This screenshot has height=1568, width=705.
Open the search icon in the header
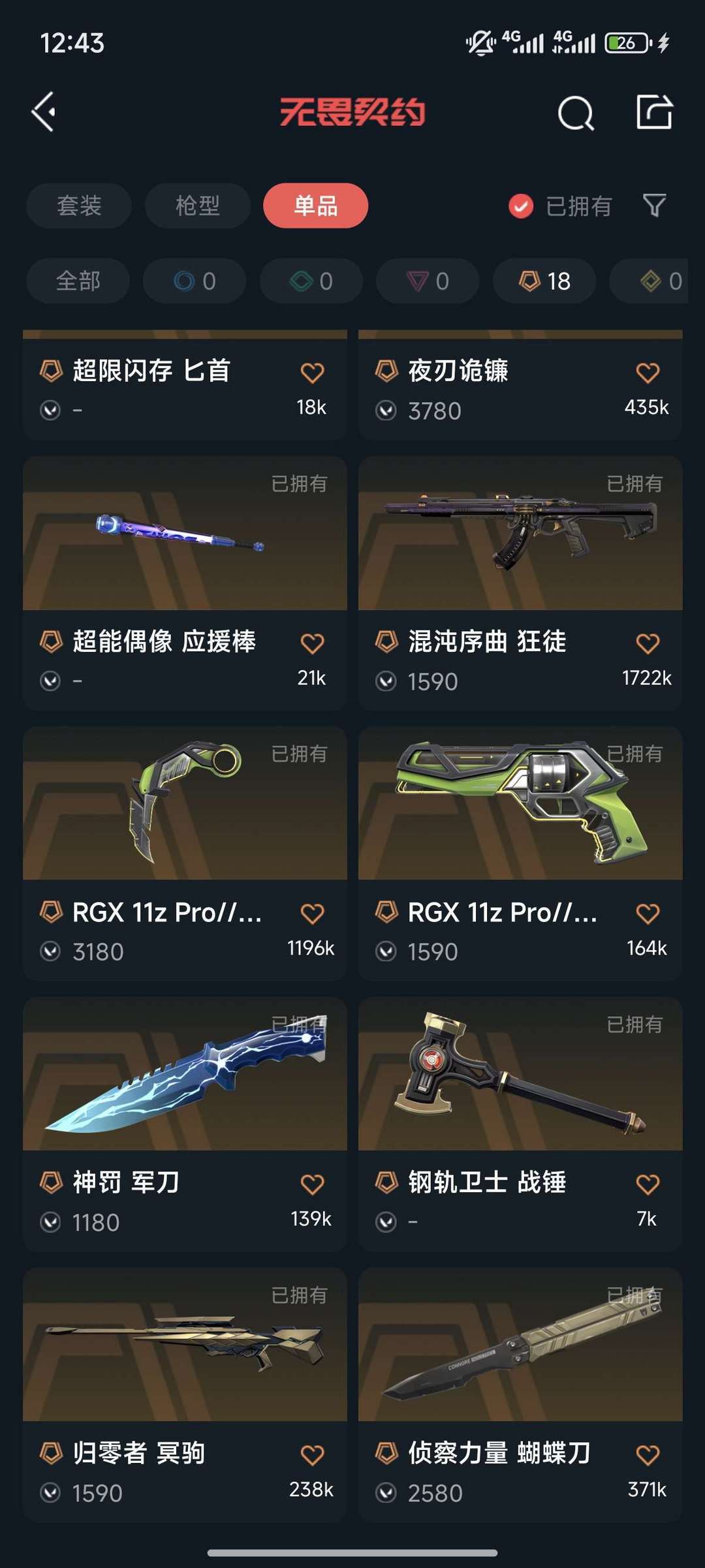point(575,114)
